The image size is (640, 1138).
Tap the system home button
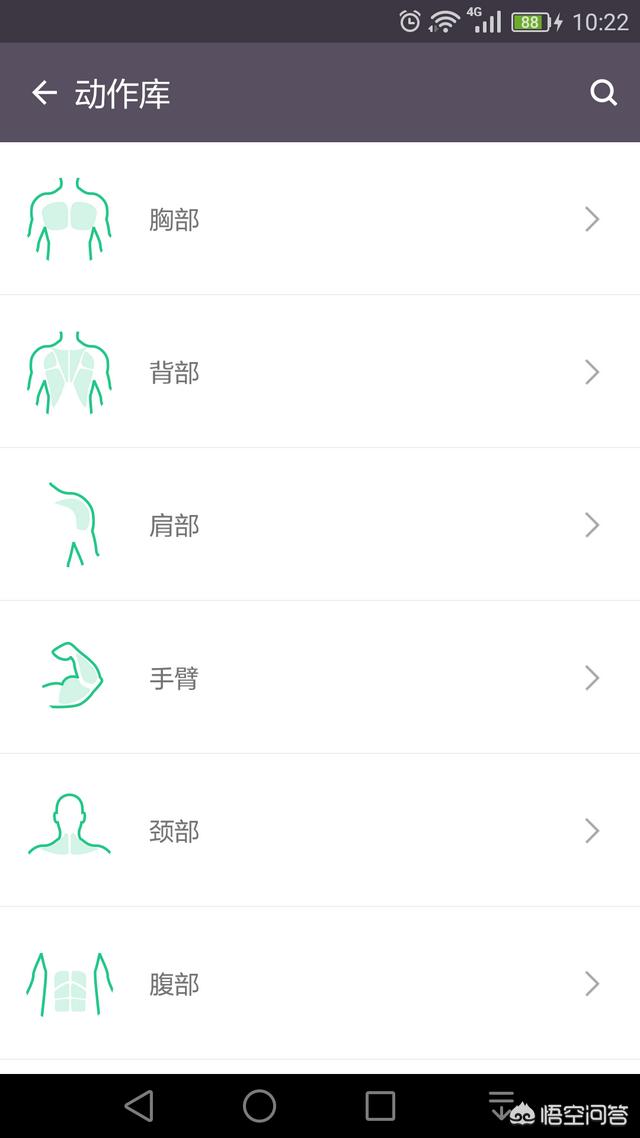[x=260, y=1106]
